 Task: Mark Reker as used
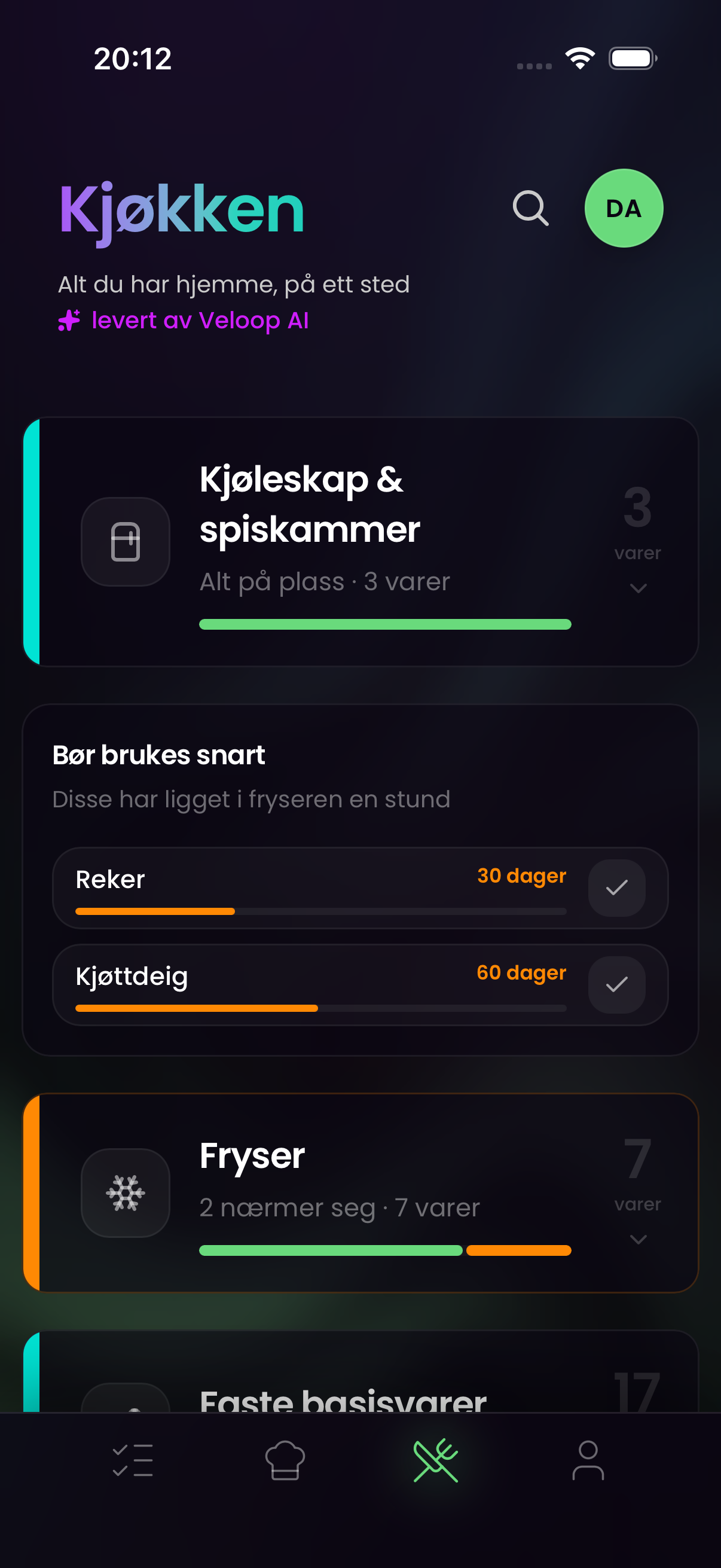pyautogui.click(x=616, y=887)
